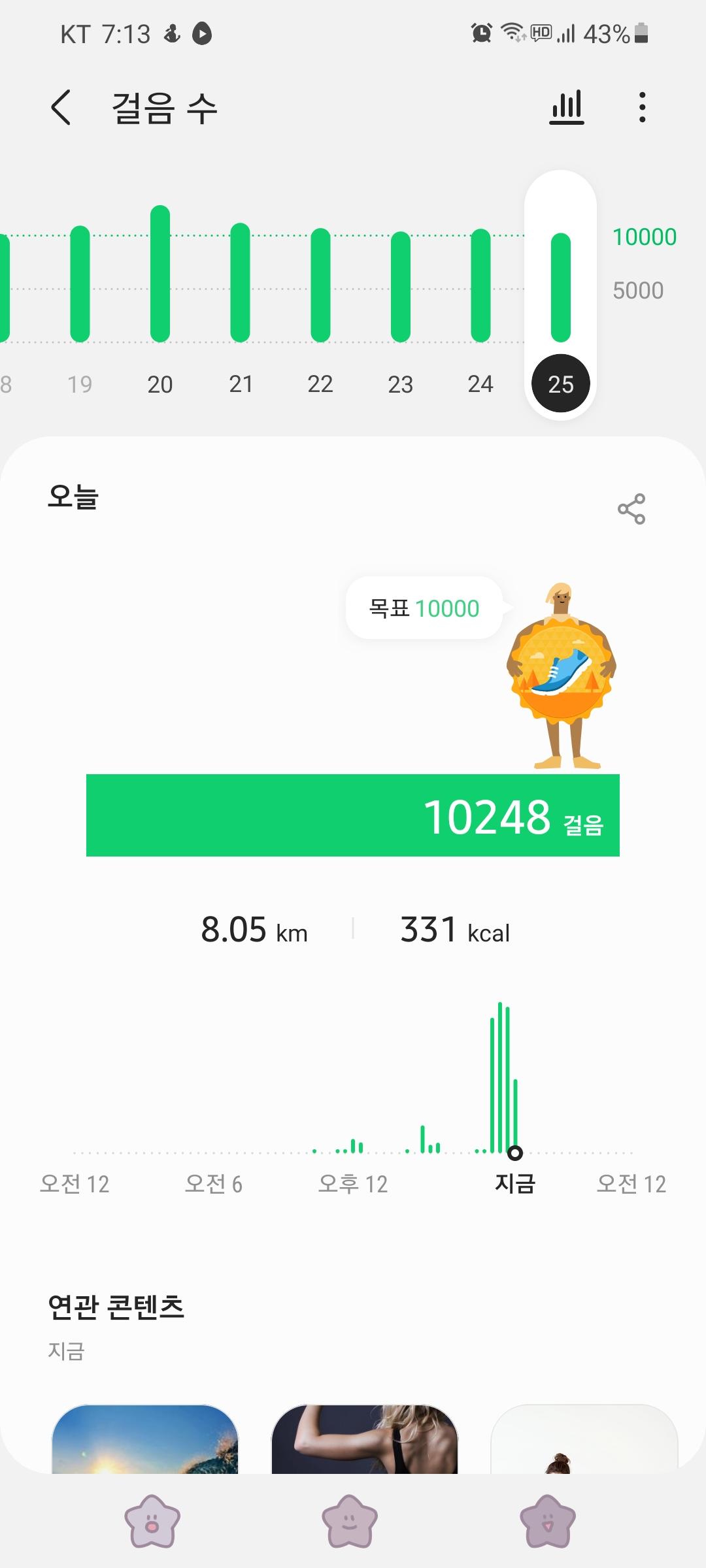Image resolution: width=706 pixels, height=1568 pixels.
Task: Tap the right star navigation button
Action: (547, 1520)
